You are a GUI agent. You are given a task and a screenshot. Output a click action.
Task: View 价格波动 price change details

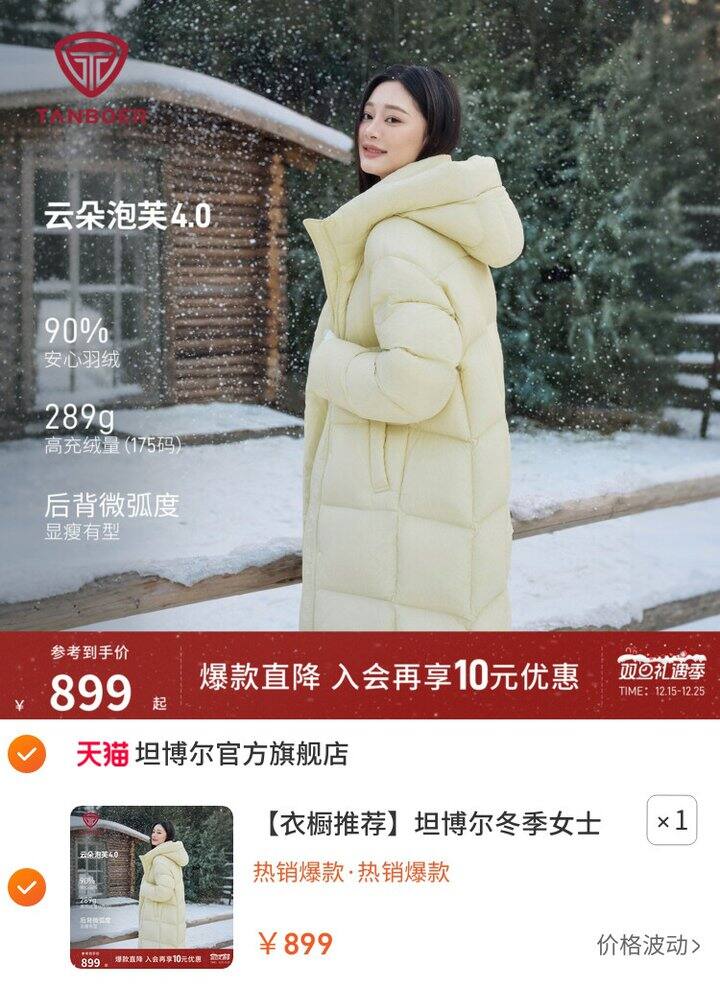click(x=648, y=944)
